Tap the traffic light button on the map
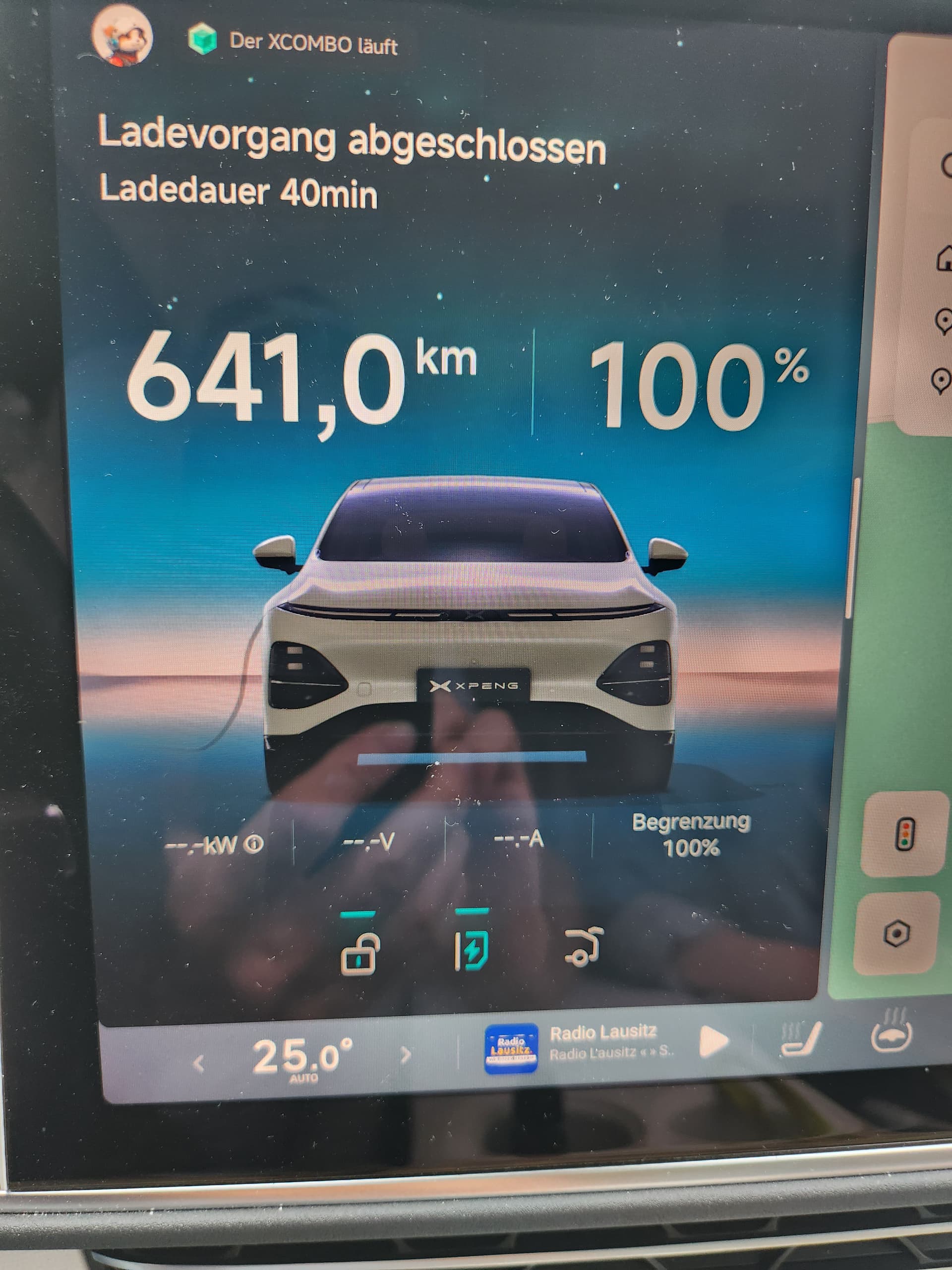This screenshot has height=1270, width=952. point(905,835)
